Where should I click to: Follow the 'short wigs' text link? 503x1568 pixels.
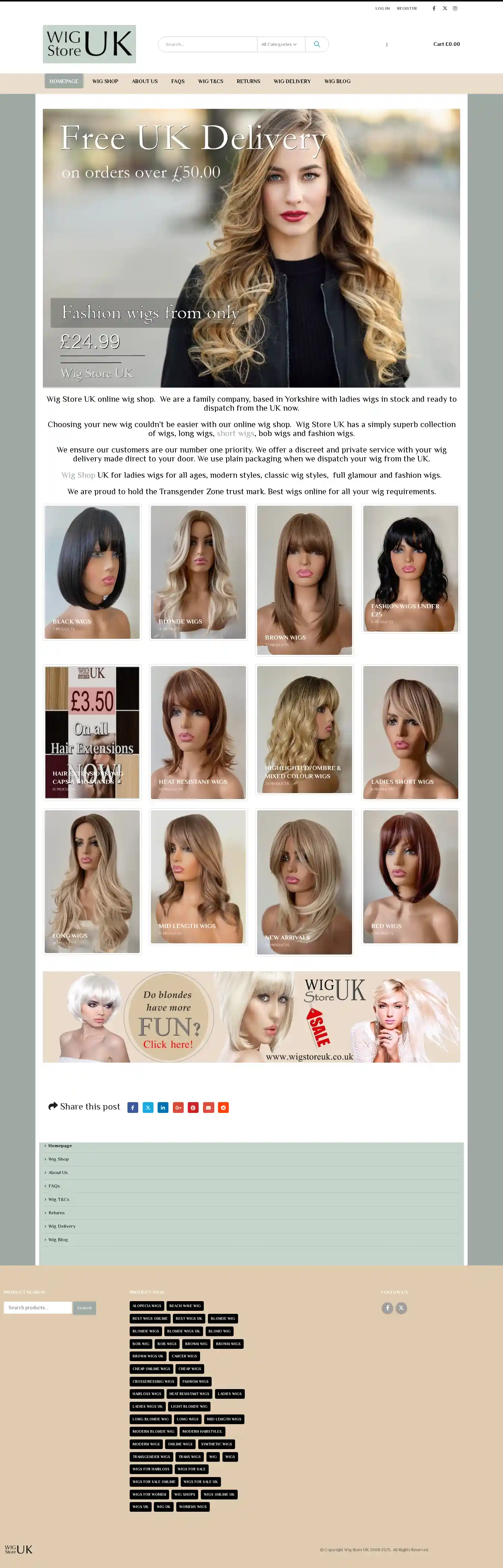pos(235,433)
